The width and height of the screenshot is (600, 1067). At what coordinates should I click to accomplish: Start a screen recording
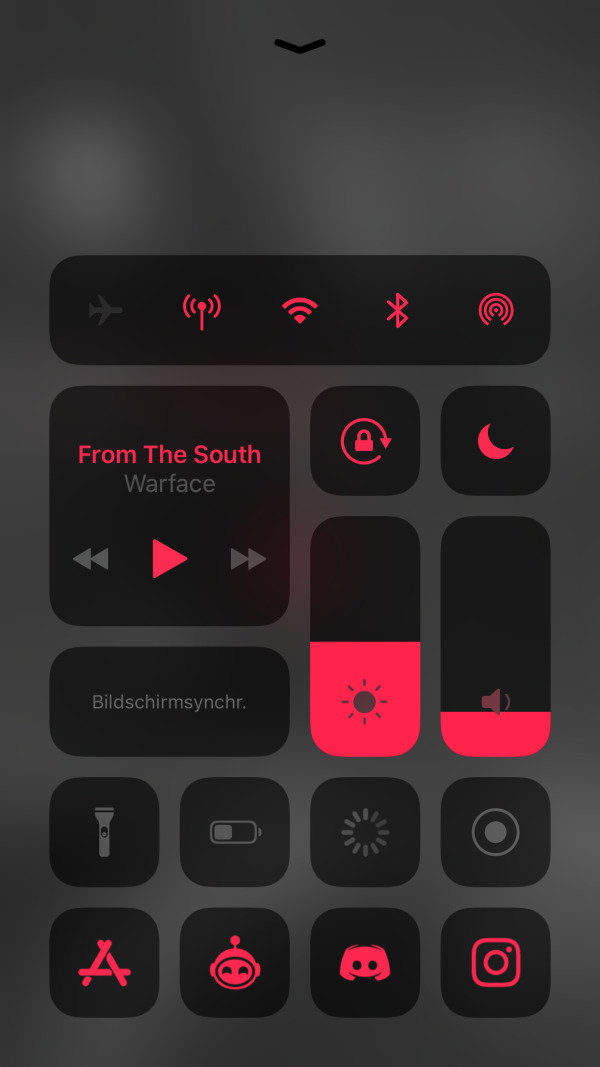click(496, 832)
